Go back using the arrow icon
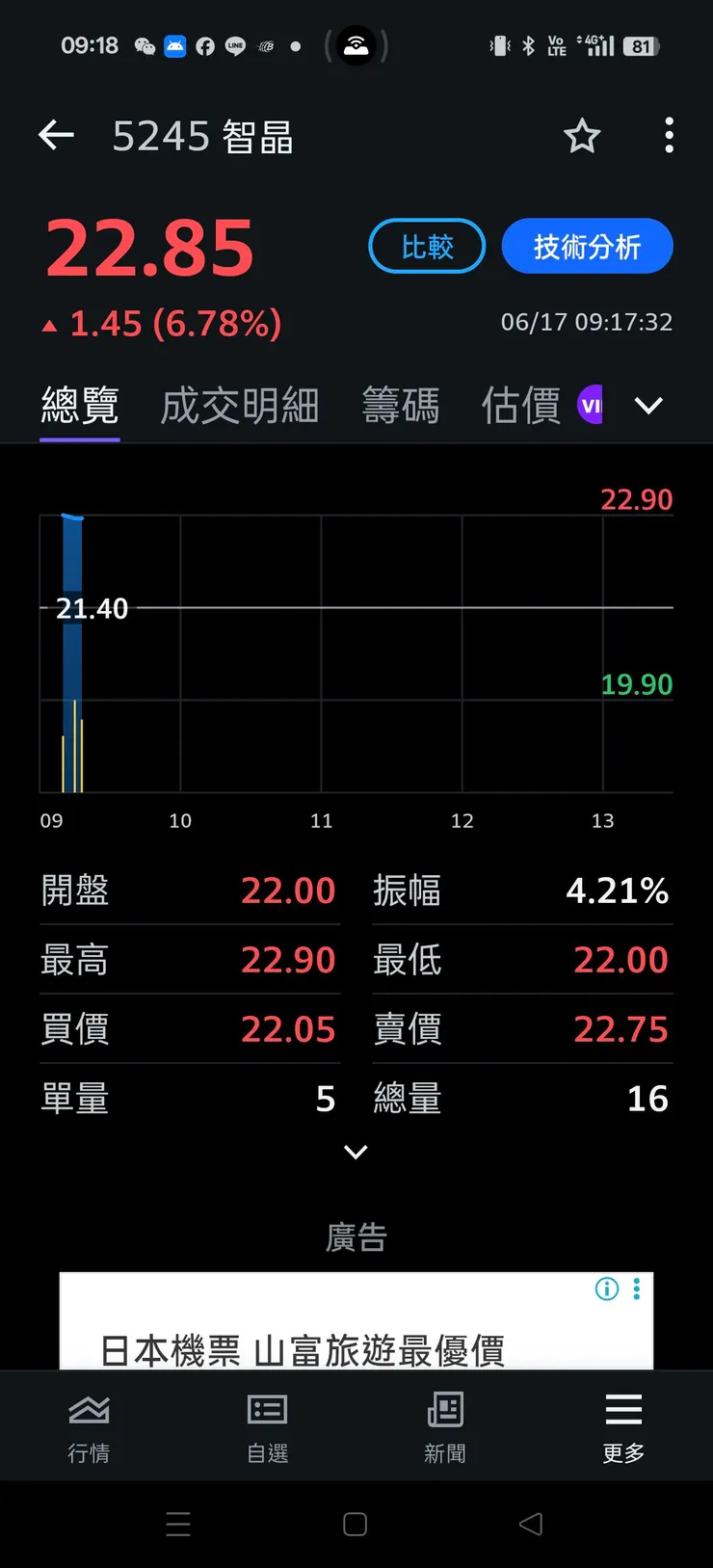Viewport: 713px width, 1568px height. (x=55, y=135)
